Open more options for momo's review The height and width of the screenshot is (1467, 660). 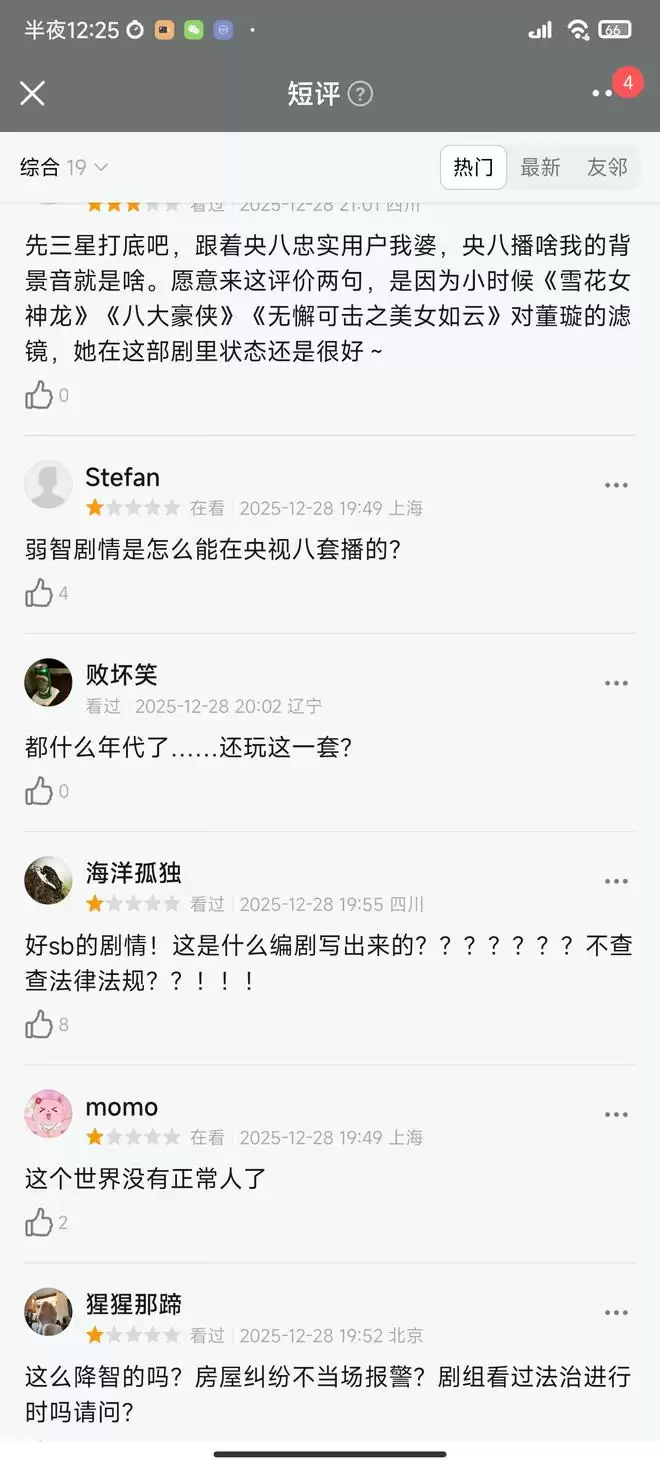pyautogui.click(x=616, y=1114)
